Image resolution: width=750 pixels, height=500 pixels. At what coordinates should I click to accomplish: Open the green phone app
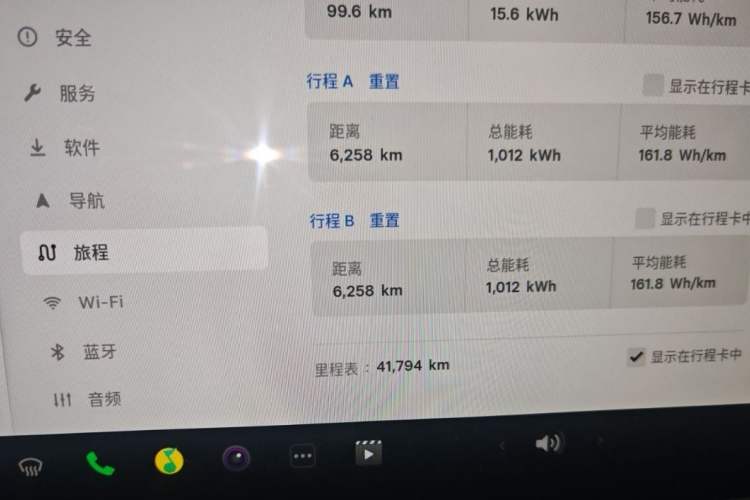click(100, 463)
